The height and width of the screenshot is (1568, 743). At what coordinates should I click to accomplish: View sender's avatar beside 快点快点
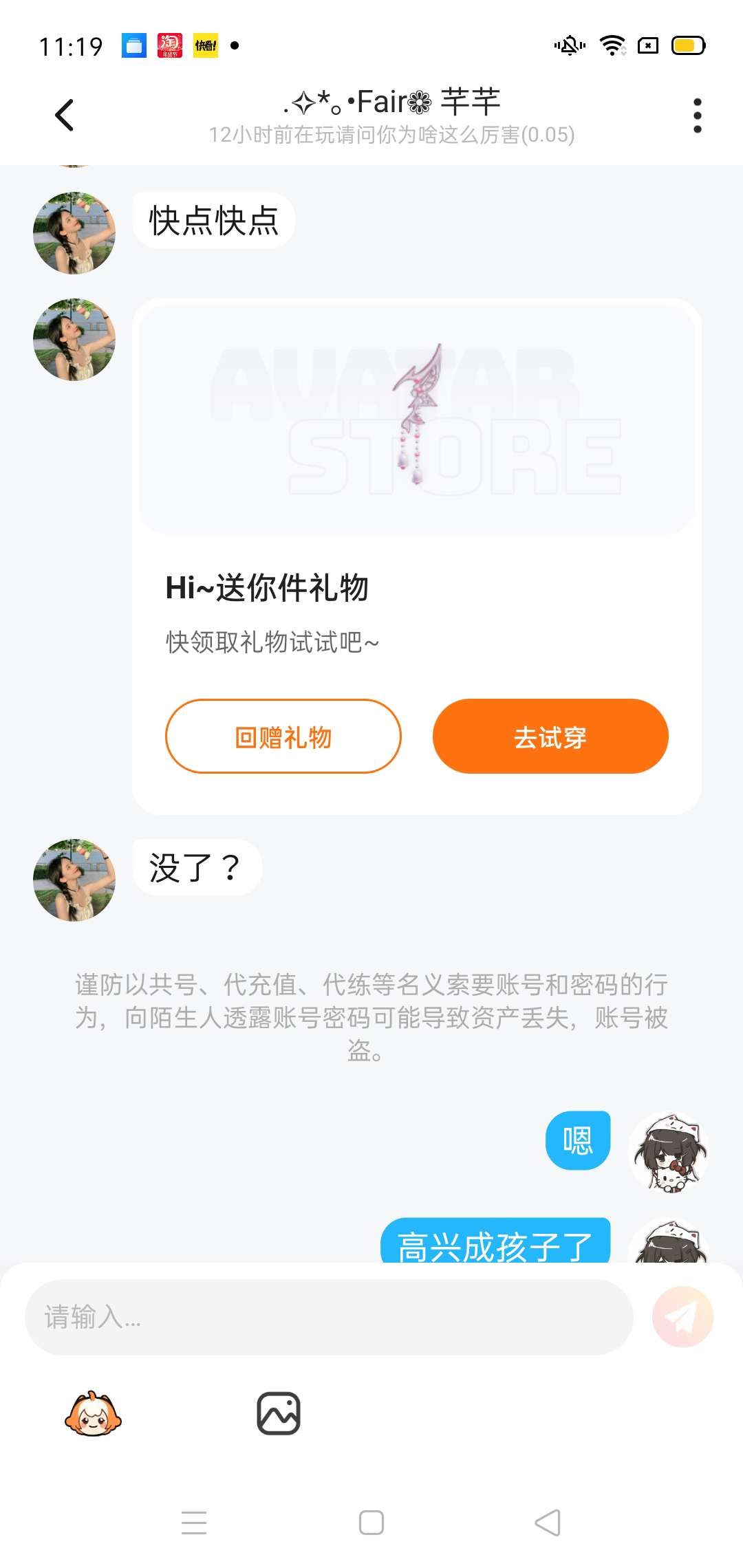pyautogui.click(x=74, y=233)
